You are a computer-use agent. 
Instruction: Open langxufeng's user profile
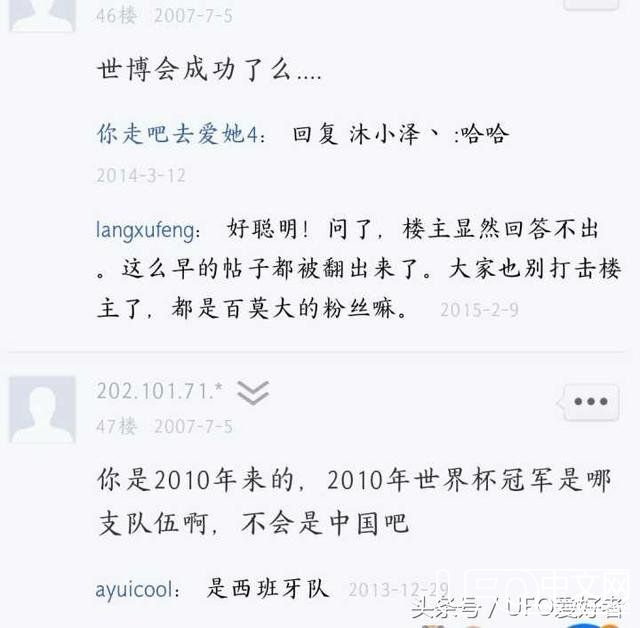(x=146, y=230)
